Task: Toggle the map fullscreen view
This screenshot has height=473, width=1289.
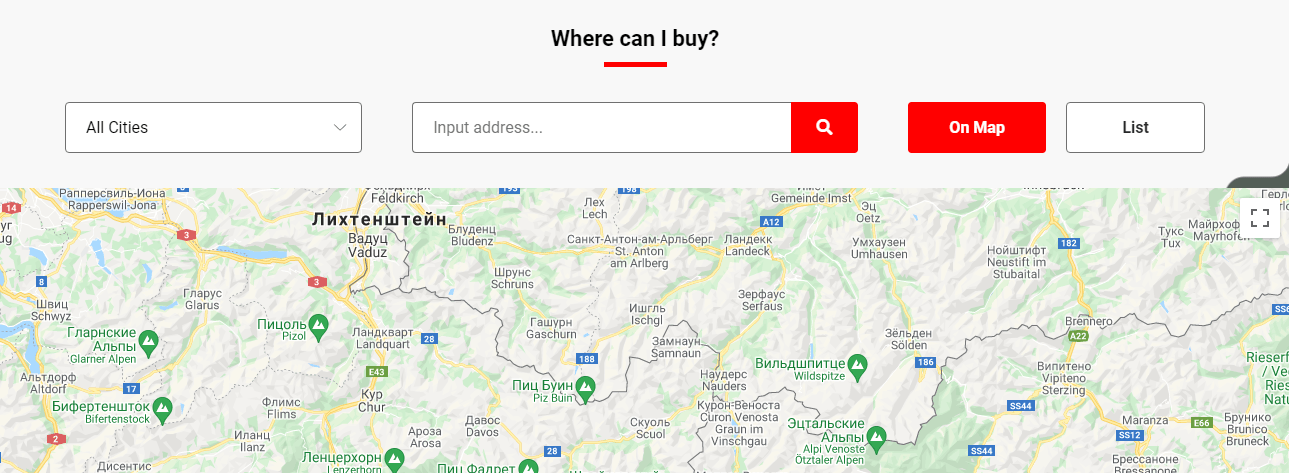Action: pyautogui.click(x=1260, y=217)
